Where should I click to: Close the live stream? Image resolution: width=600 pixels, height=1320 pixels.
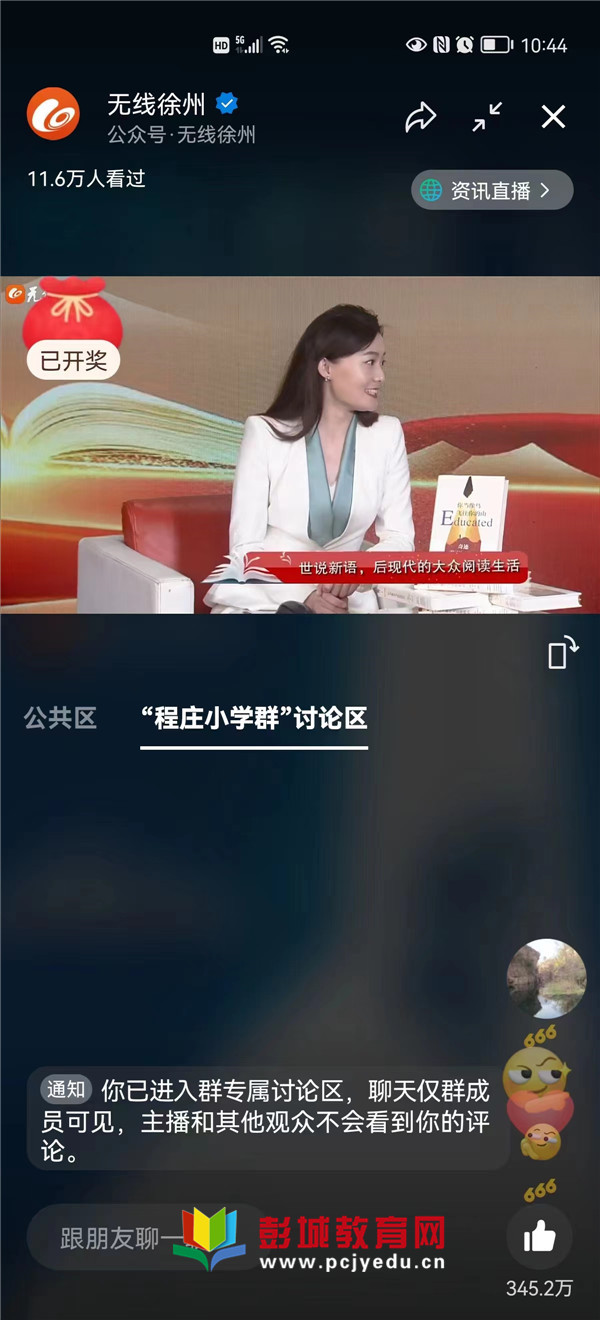(x=553, y=117)
